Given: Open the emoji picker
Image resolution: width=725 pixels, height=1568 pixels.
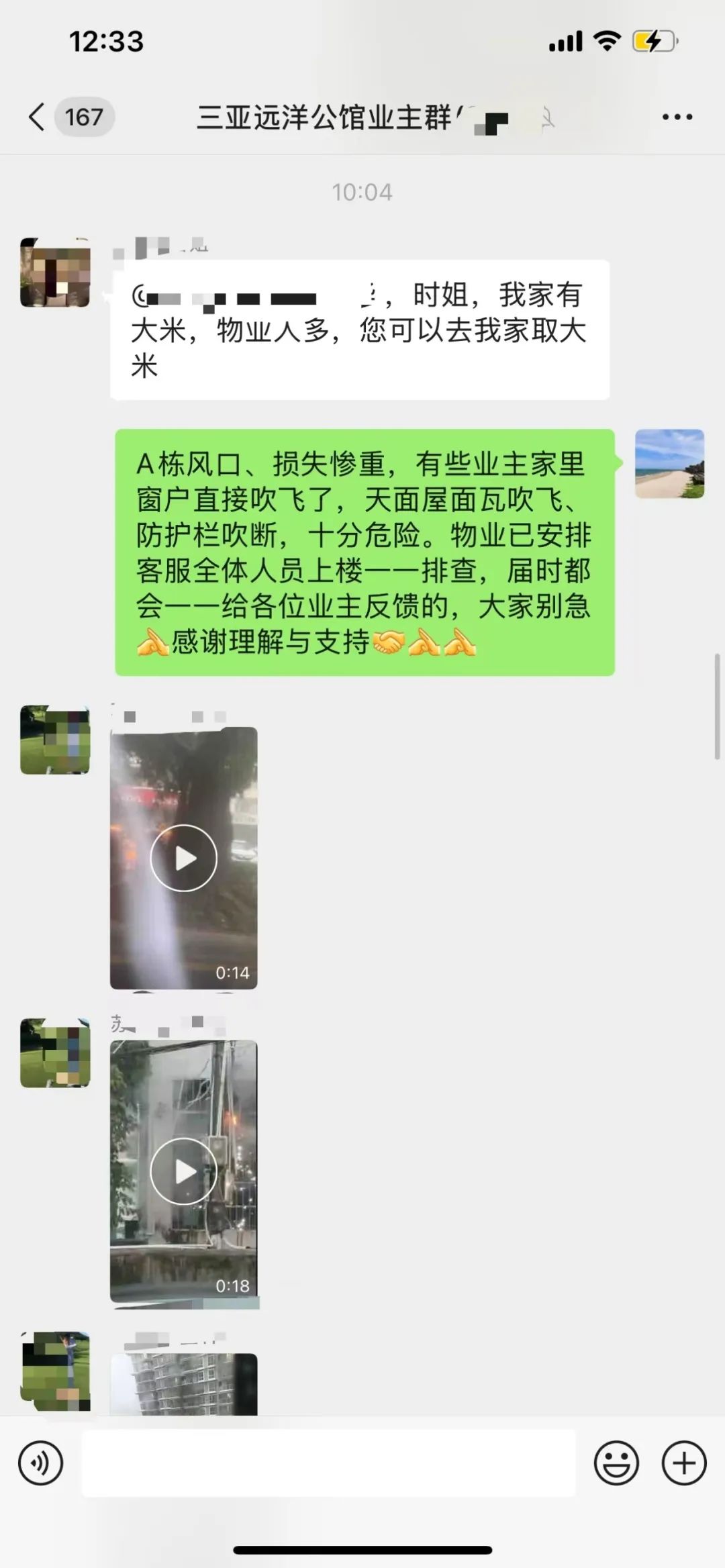Looking at the screenshot, I should 616,1463.
